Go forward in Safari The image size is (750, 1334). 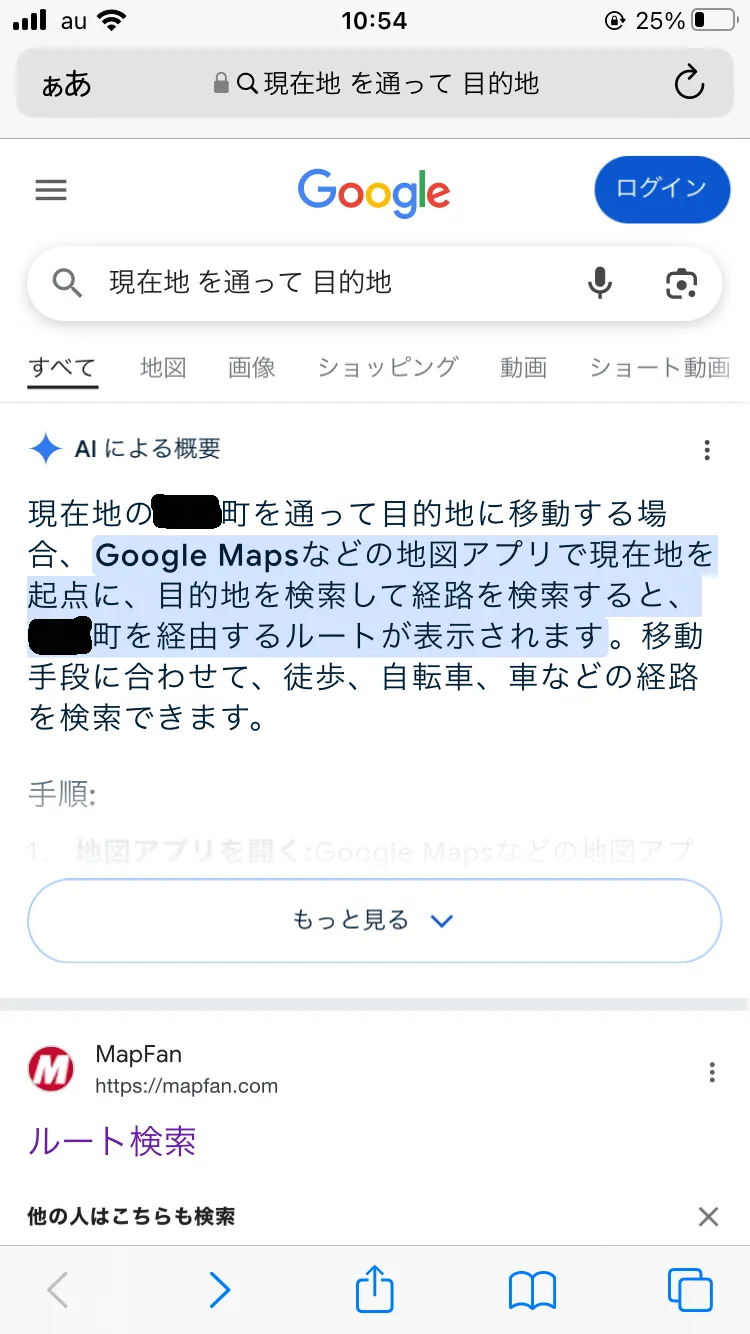point(219,1290)
